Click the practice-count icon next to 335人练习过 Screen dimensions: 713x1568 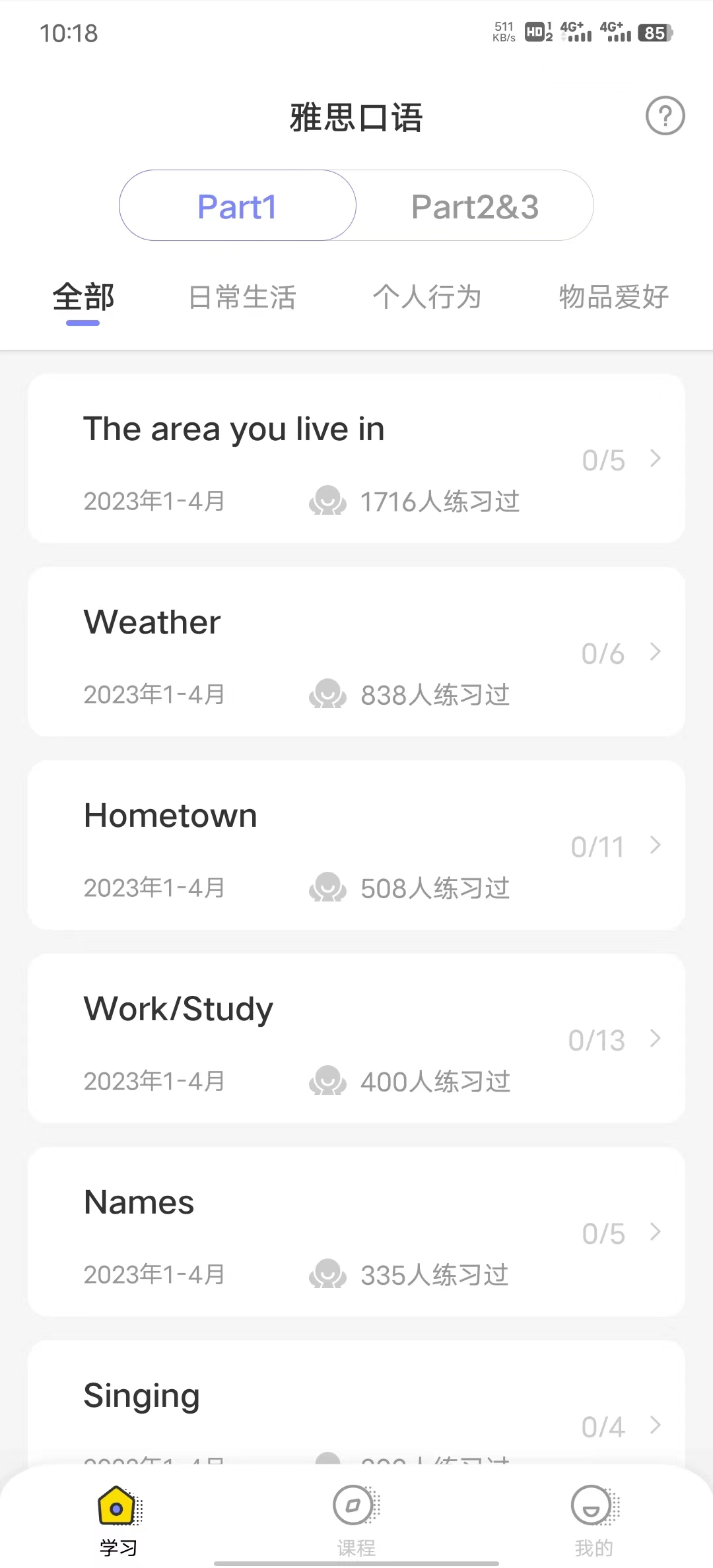pos(328,1274)
